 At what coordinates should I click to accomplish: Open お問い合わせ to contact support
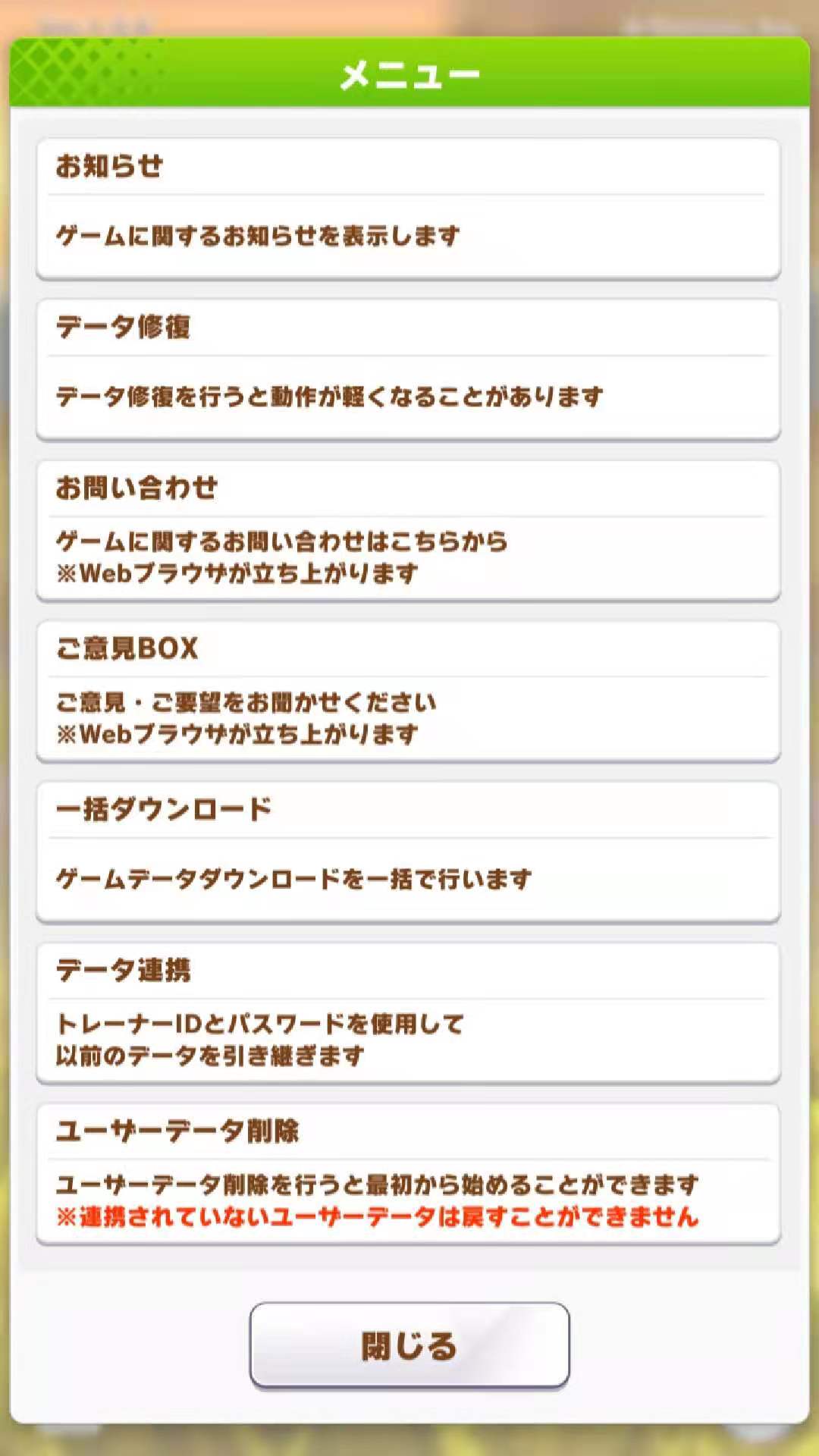pyautogui.click(x=408, y=530)
